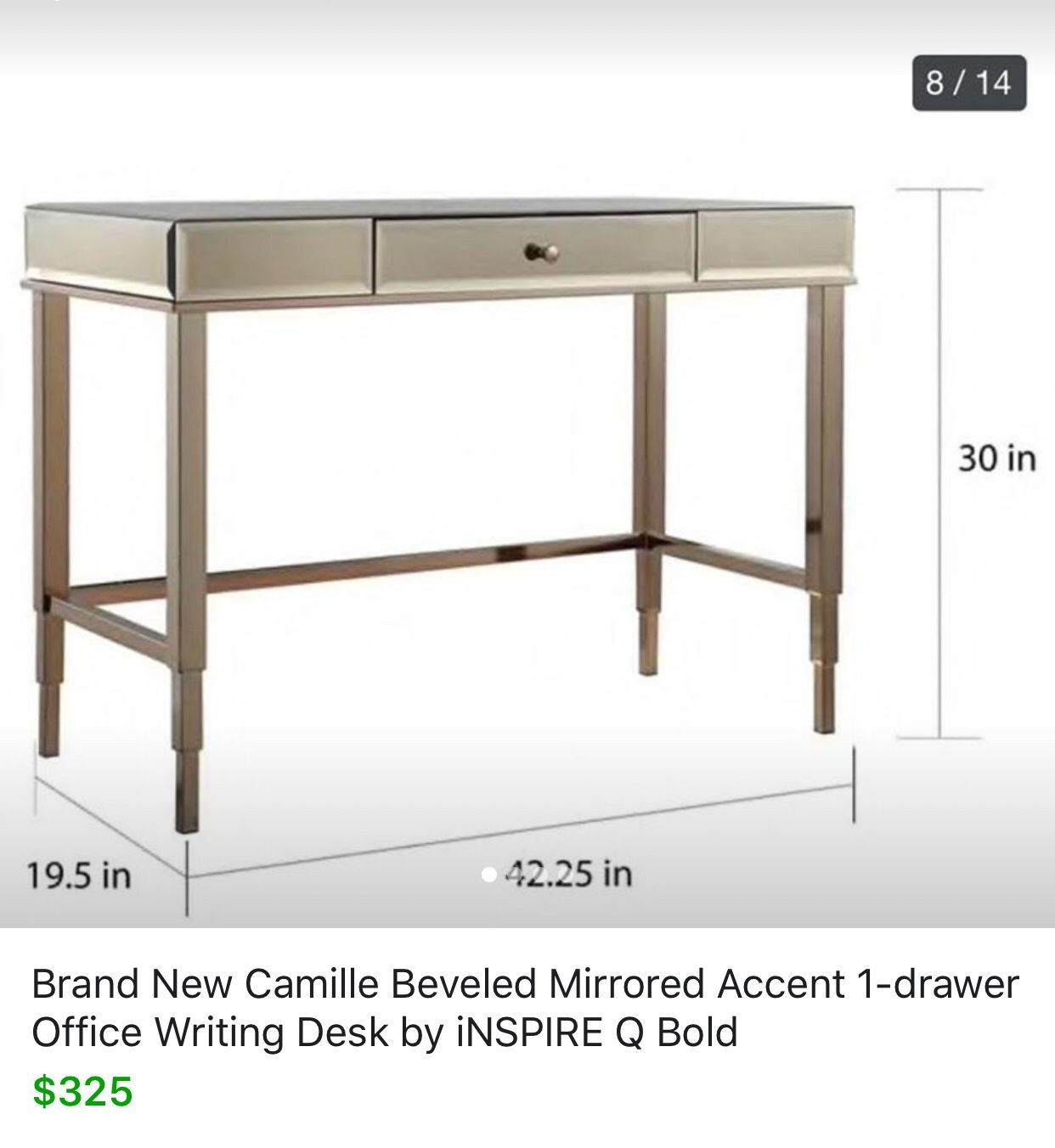Expand the product photo to full screen

[442, 467]
